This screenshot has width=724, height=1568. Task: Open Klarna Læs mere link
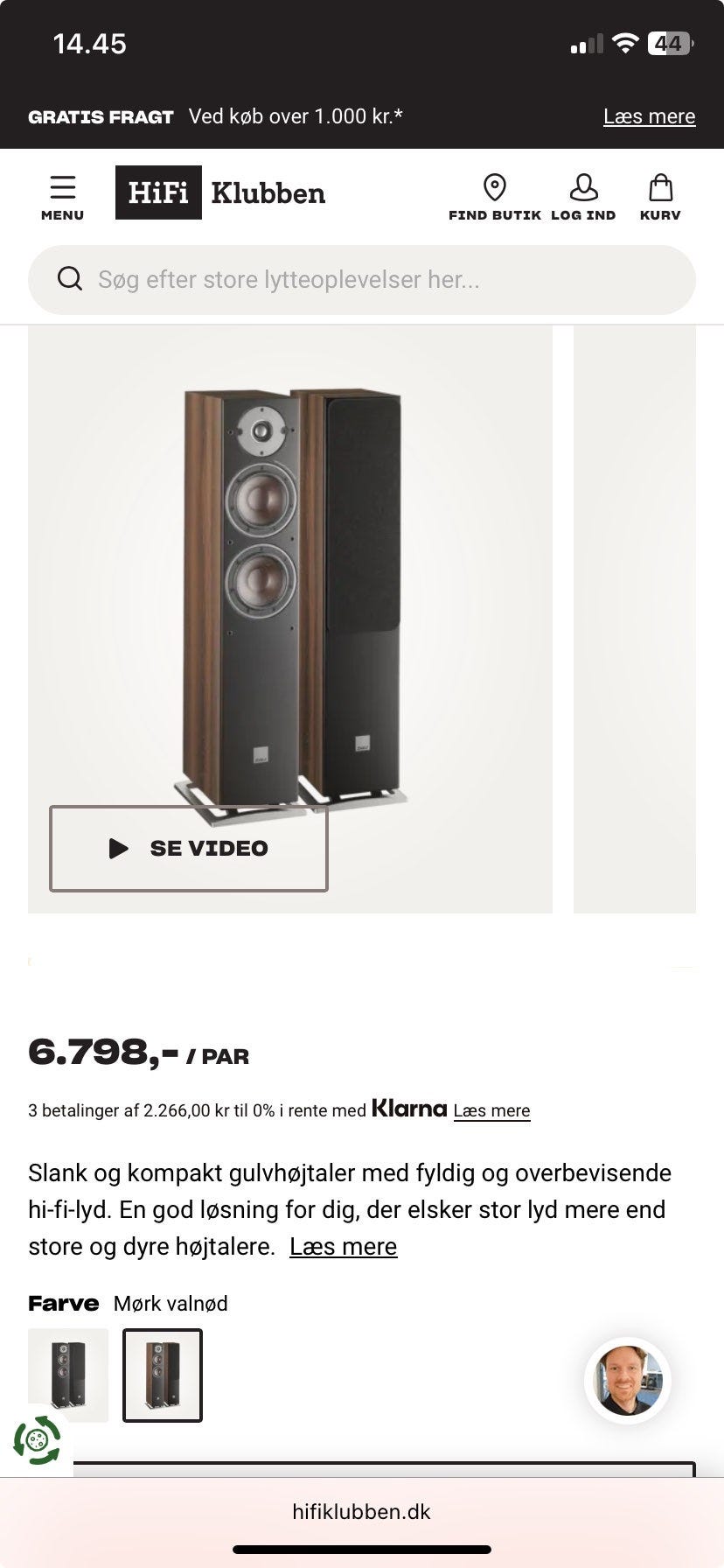pyautogui.click(x=491, y=1110)
